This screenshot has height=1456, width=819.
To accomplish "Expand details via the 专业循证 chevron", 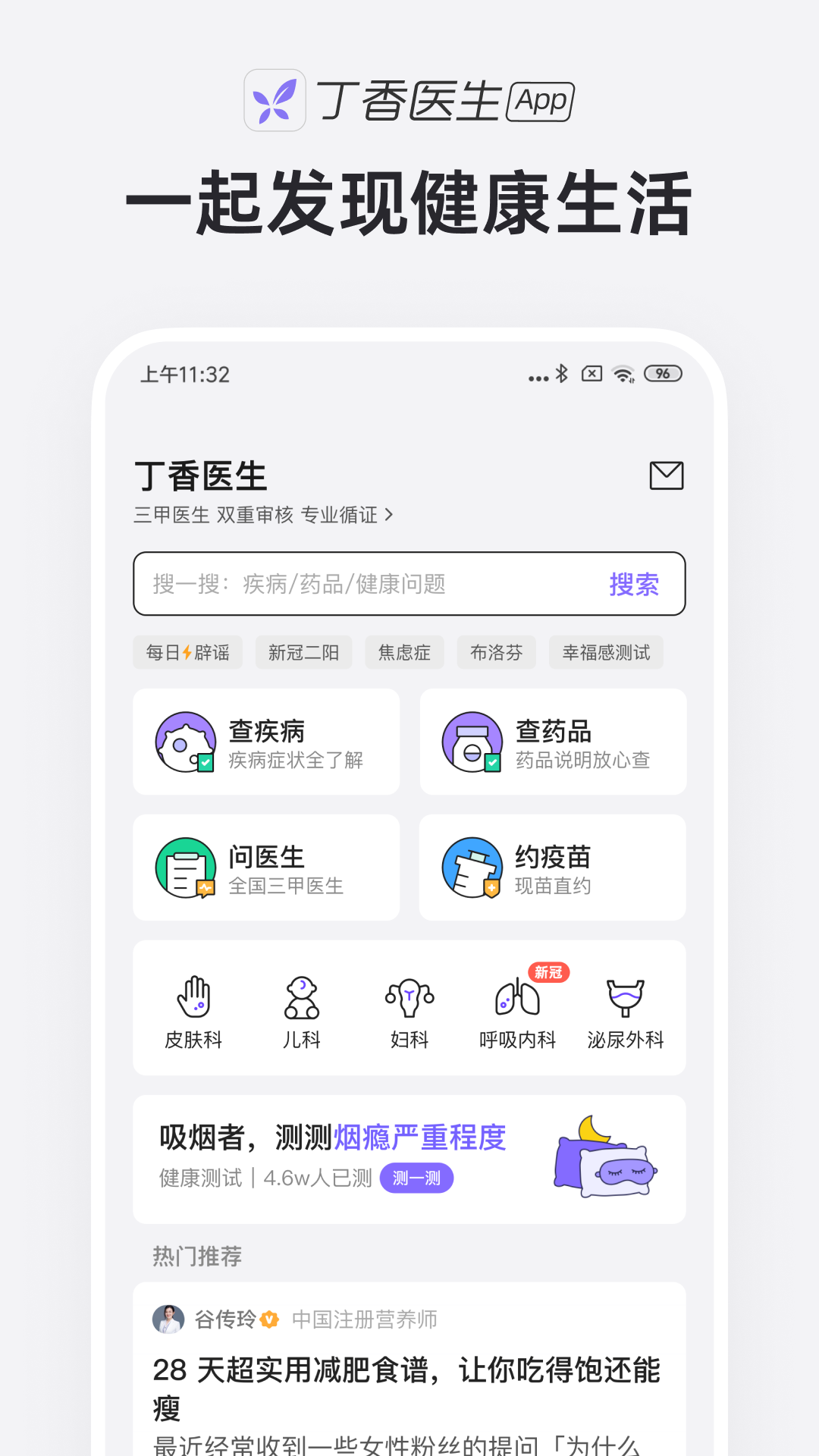I will coord(391,515).
